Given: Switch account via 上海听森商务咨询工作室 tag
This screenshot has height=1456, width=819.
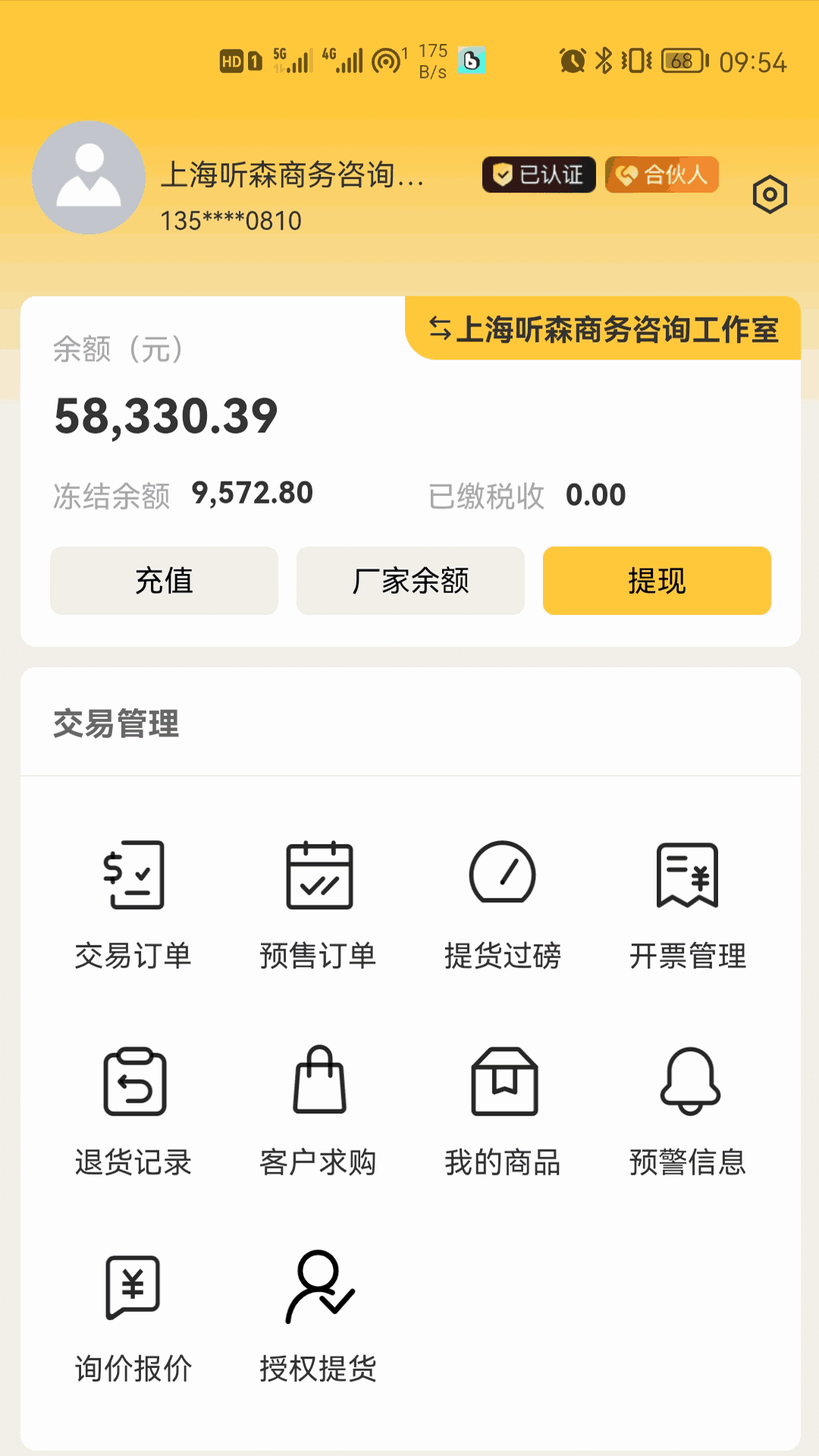Looking at the screenshot, I should coord(604,329).
